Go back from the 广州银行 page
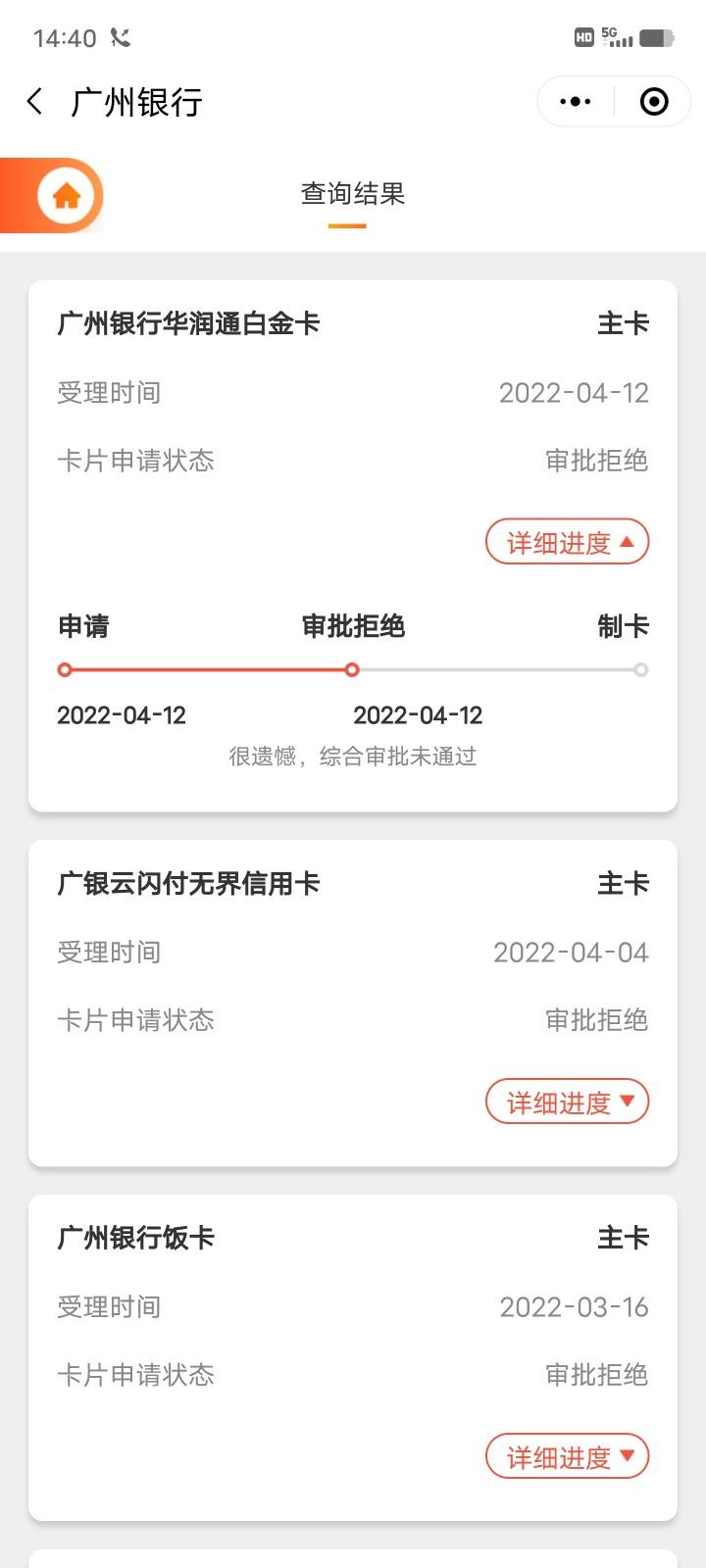 point(35,102)
